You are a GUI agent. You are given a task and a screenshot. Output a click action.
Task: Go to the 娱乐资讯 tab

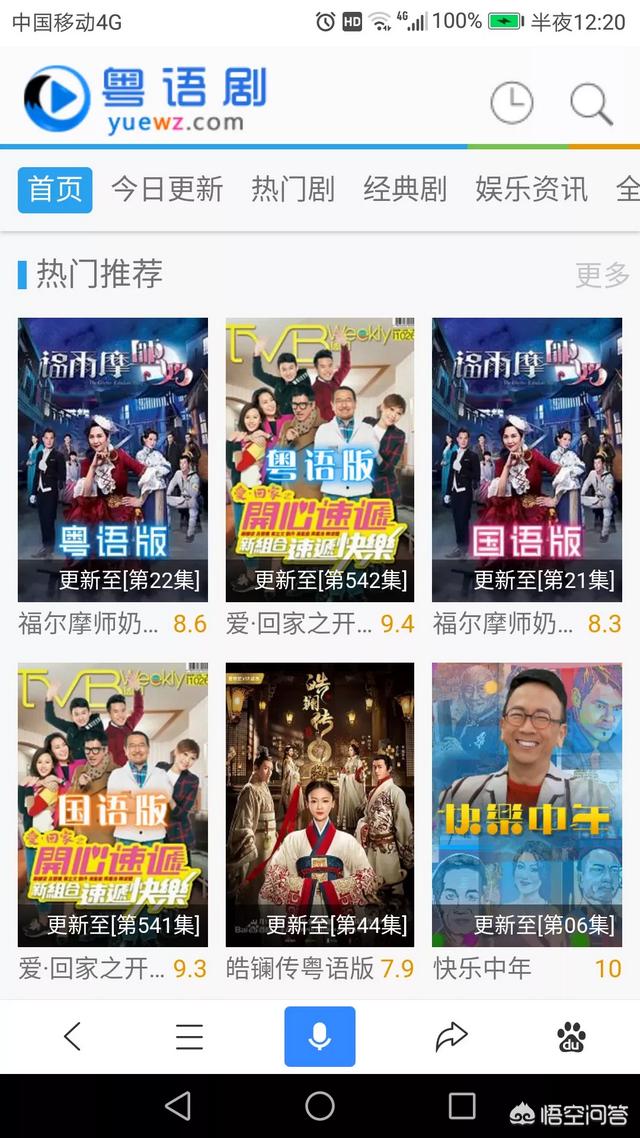531,189
